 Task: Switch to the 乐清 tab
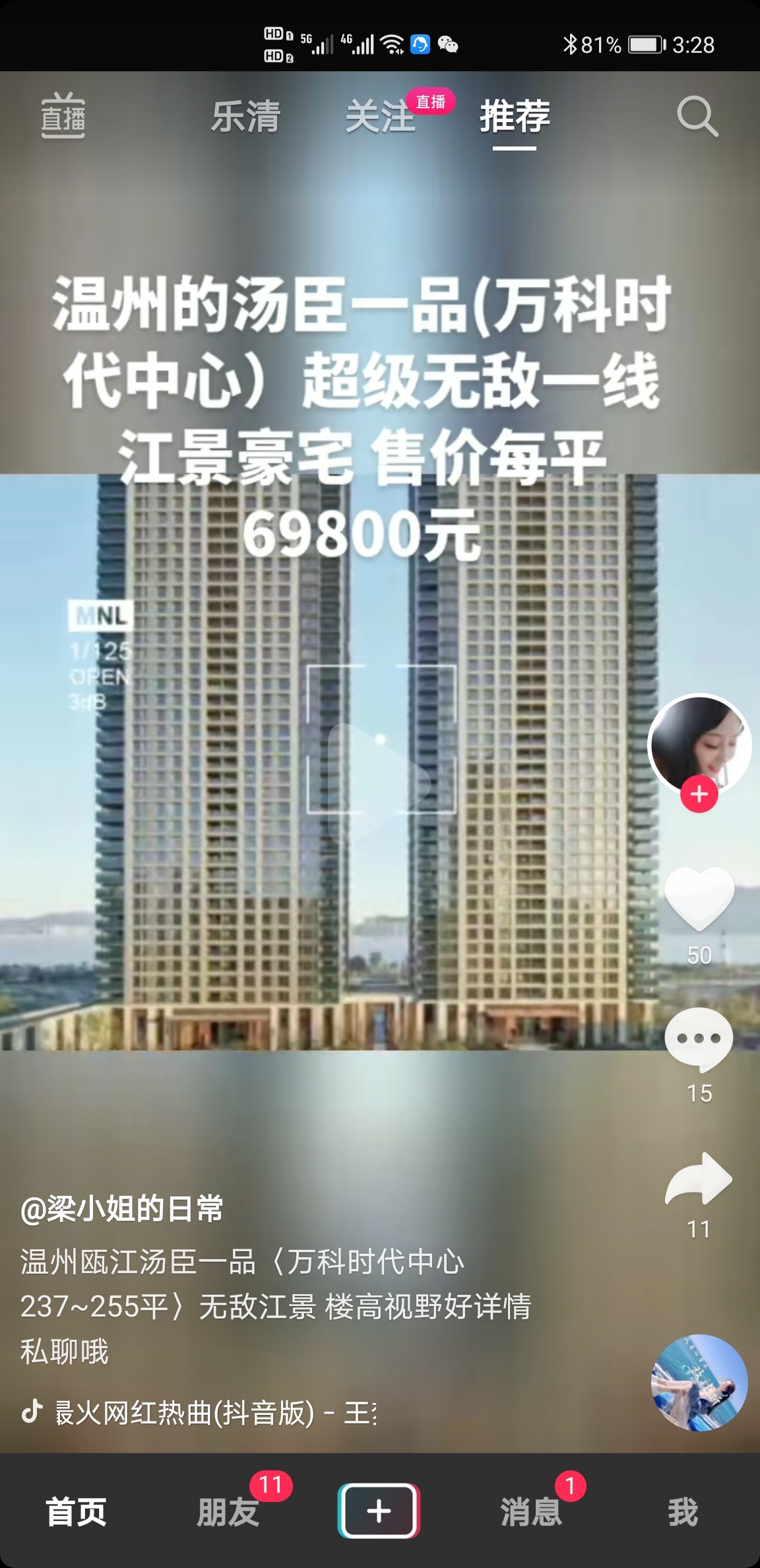245,117
